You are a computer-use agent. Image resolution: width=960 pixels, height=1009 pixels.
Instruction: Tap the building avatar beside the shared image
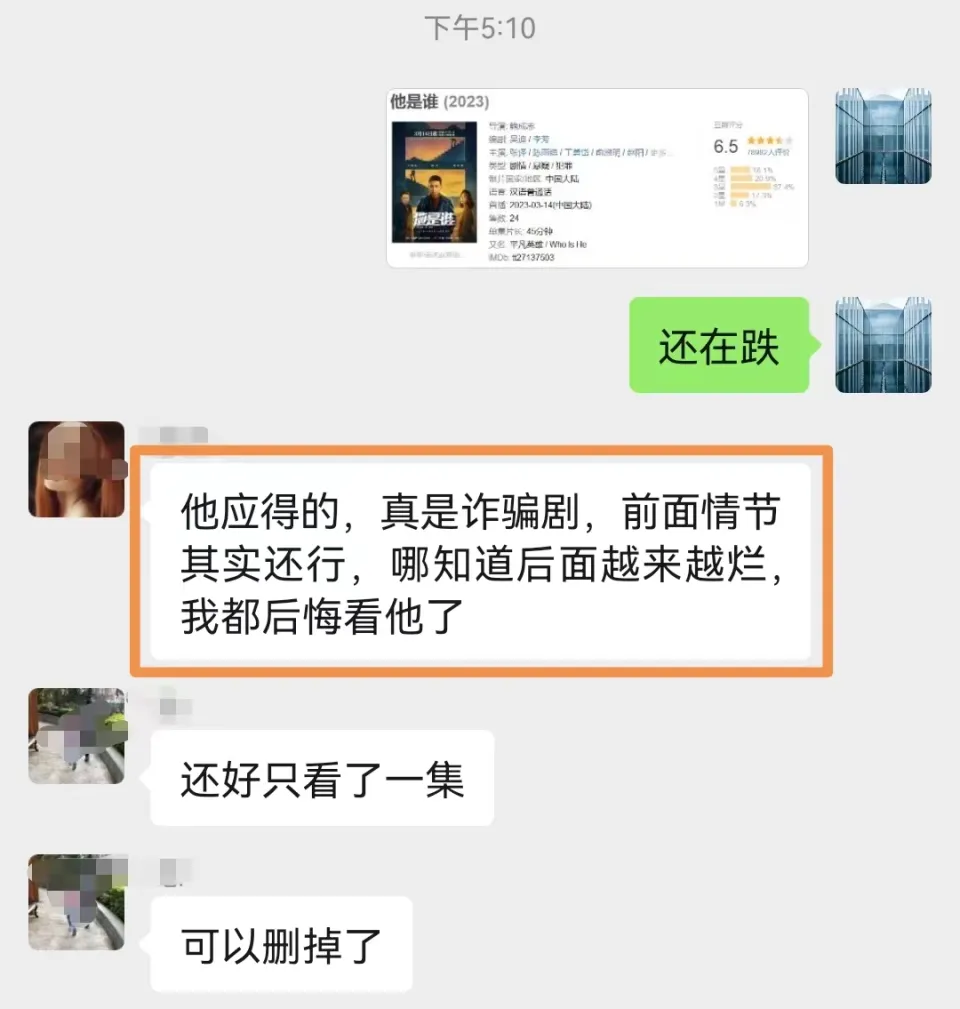(x=883, y=136)
